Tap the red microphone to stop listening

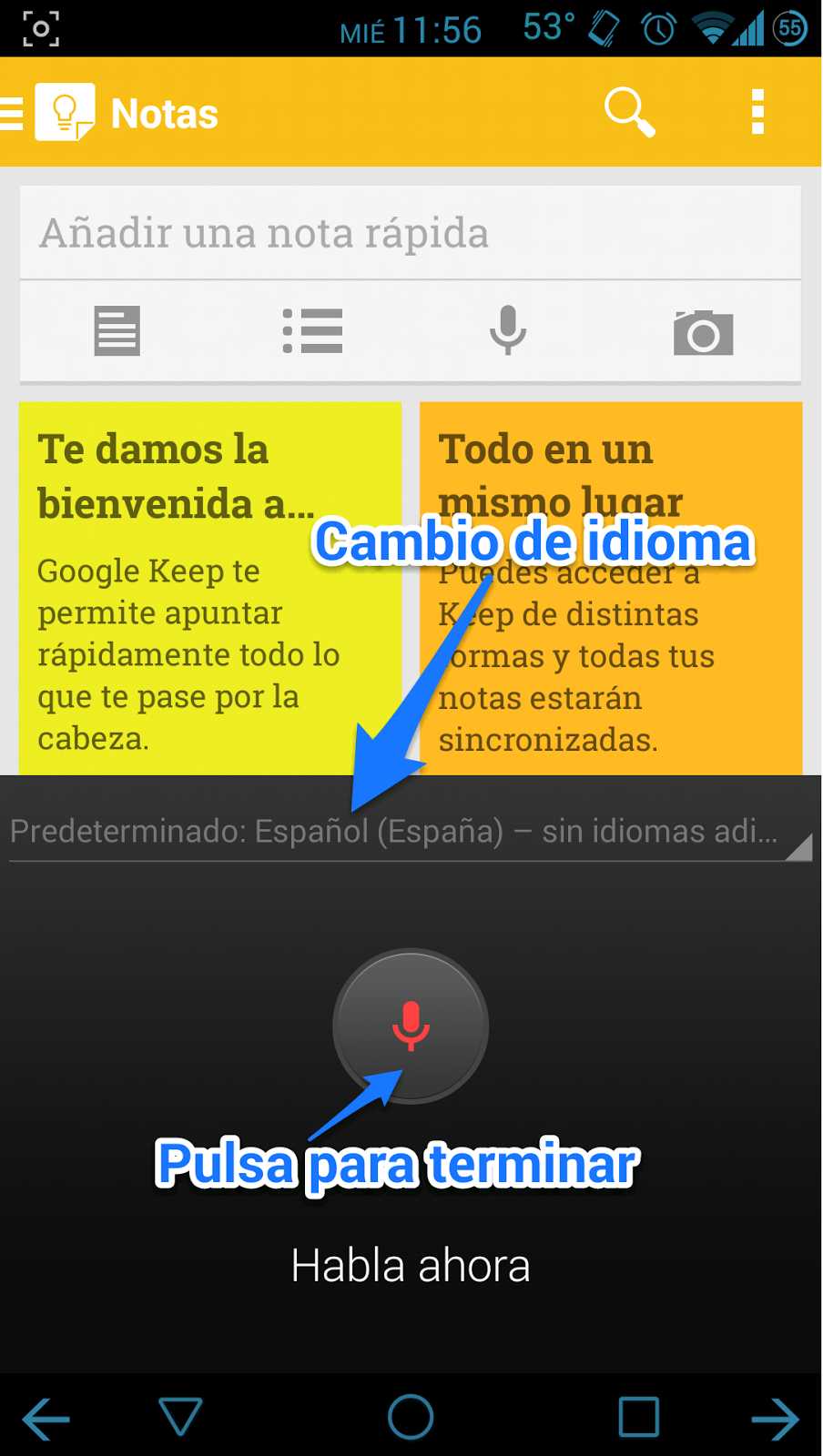coord(411,1026)
